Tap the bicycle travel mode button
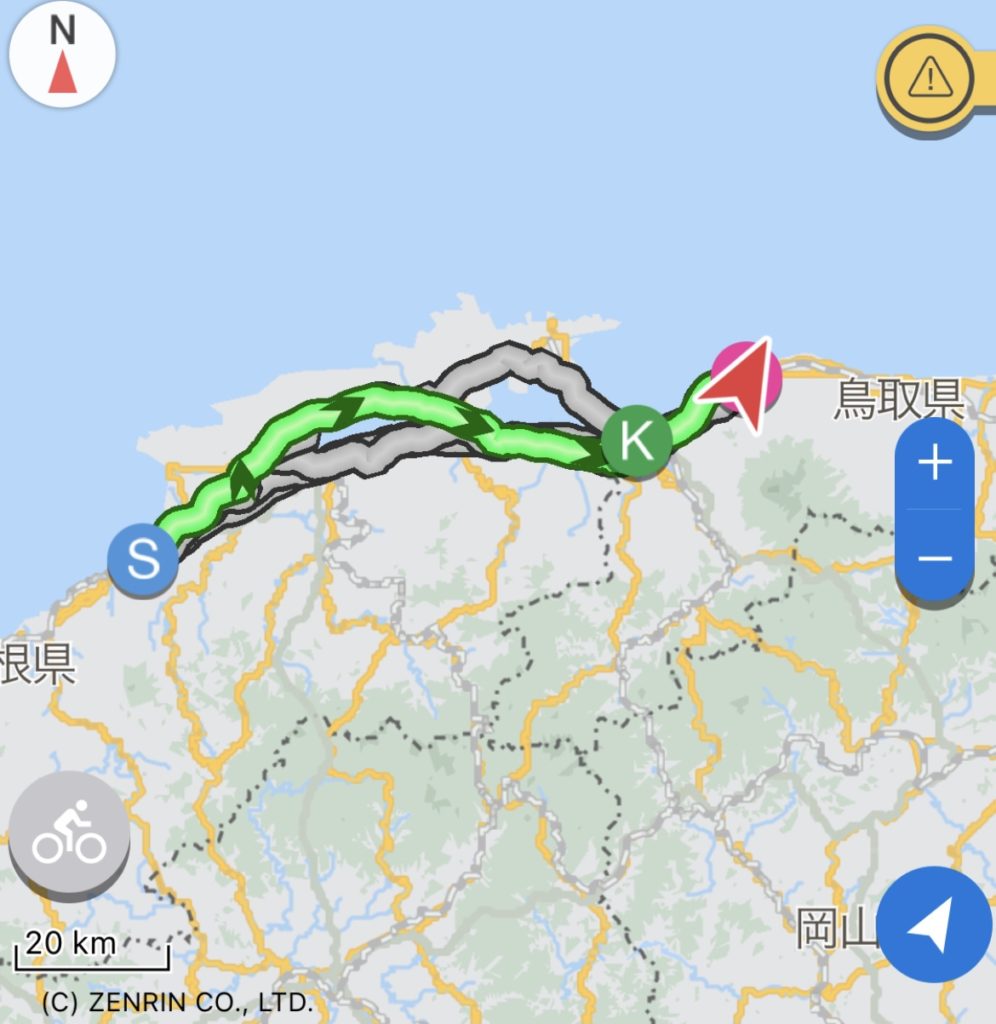This screenshot has width=996, height=1024. tap(69, 836)
